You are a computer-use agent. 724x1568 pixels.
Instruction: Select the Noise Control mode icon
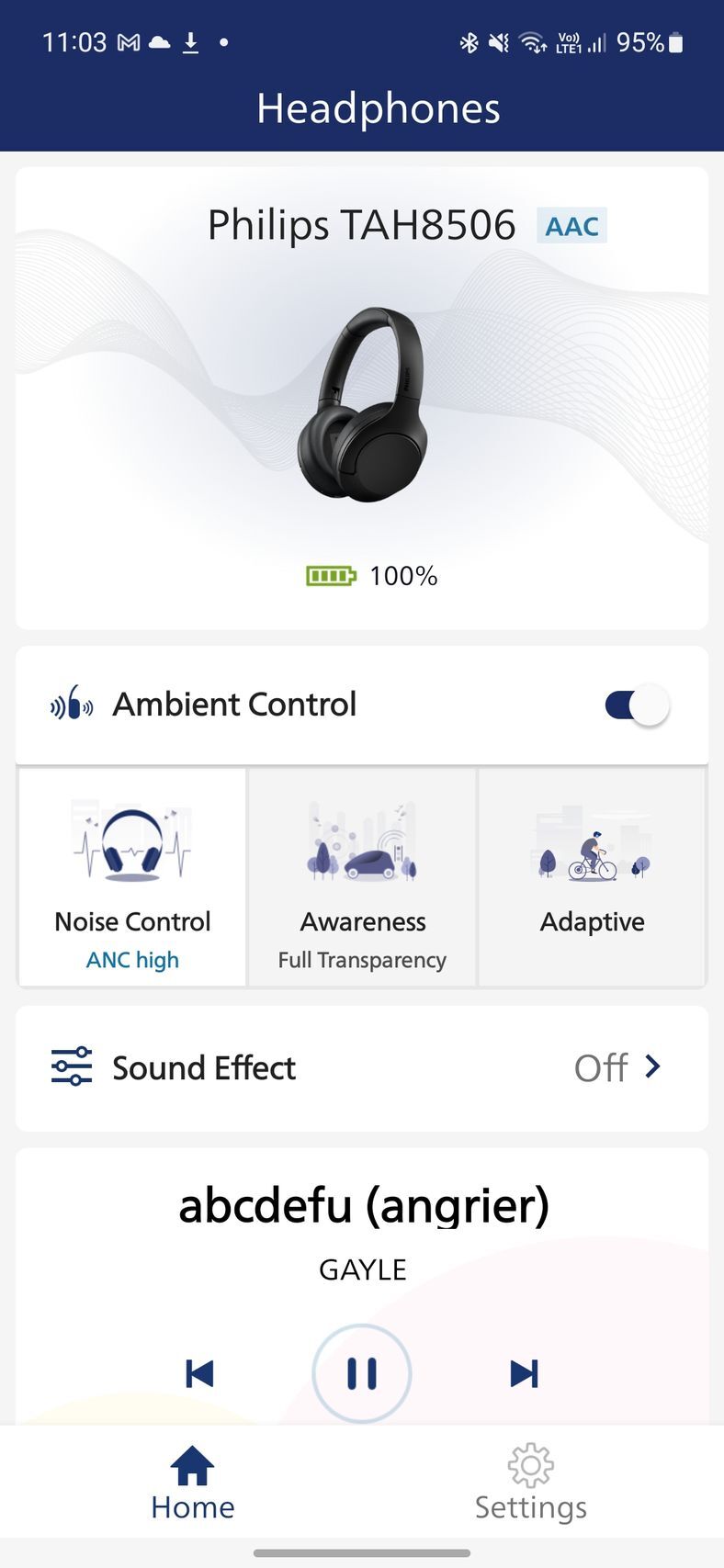coord(131,840)
